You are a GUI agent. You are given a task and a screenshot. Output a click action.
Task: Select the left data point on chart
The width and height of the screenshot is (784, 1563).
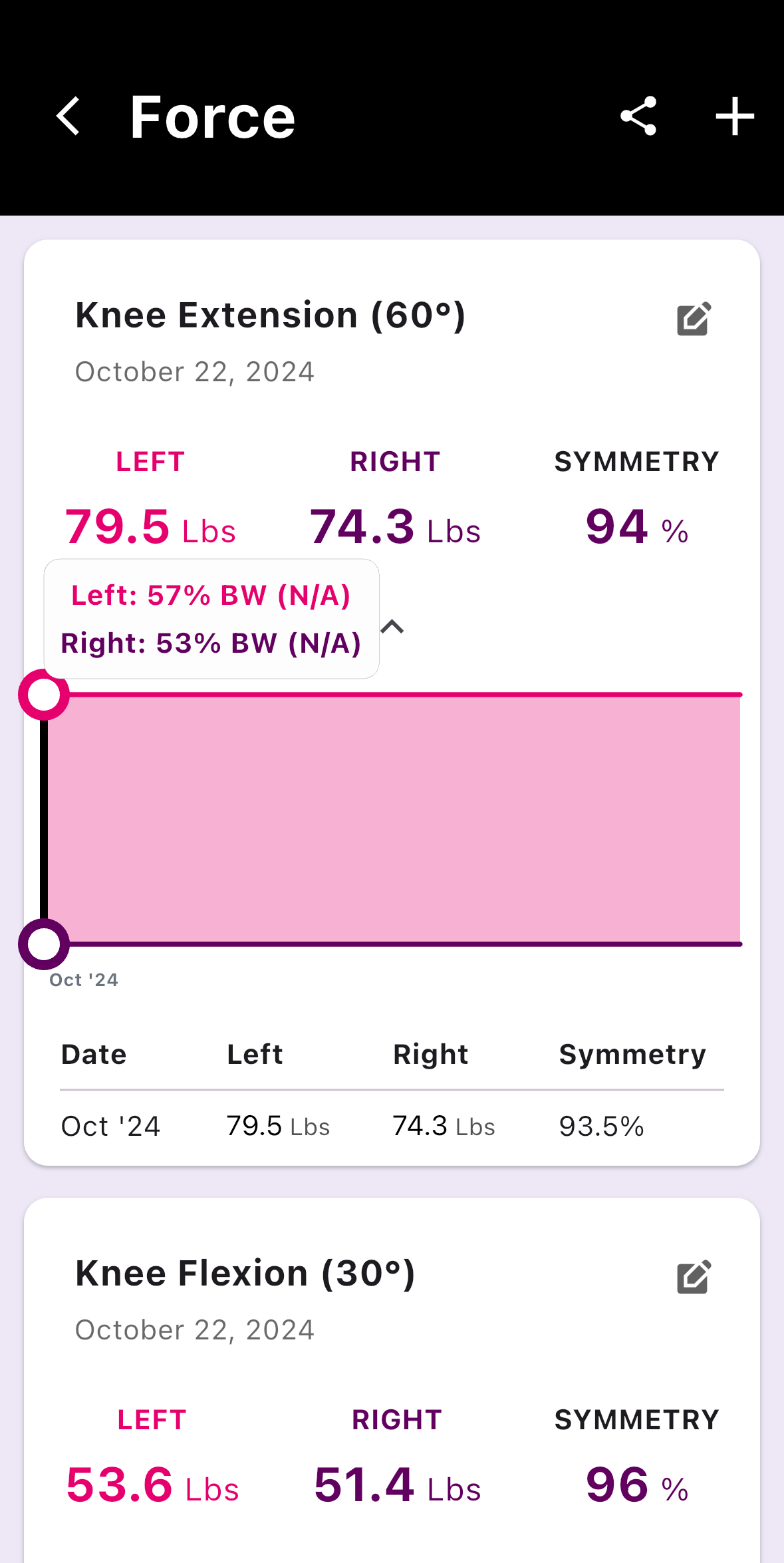coord(44,695)
